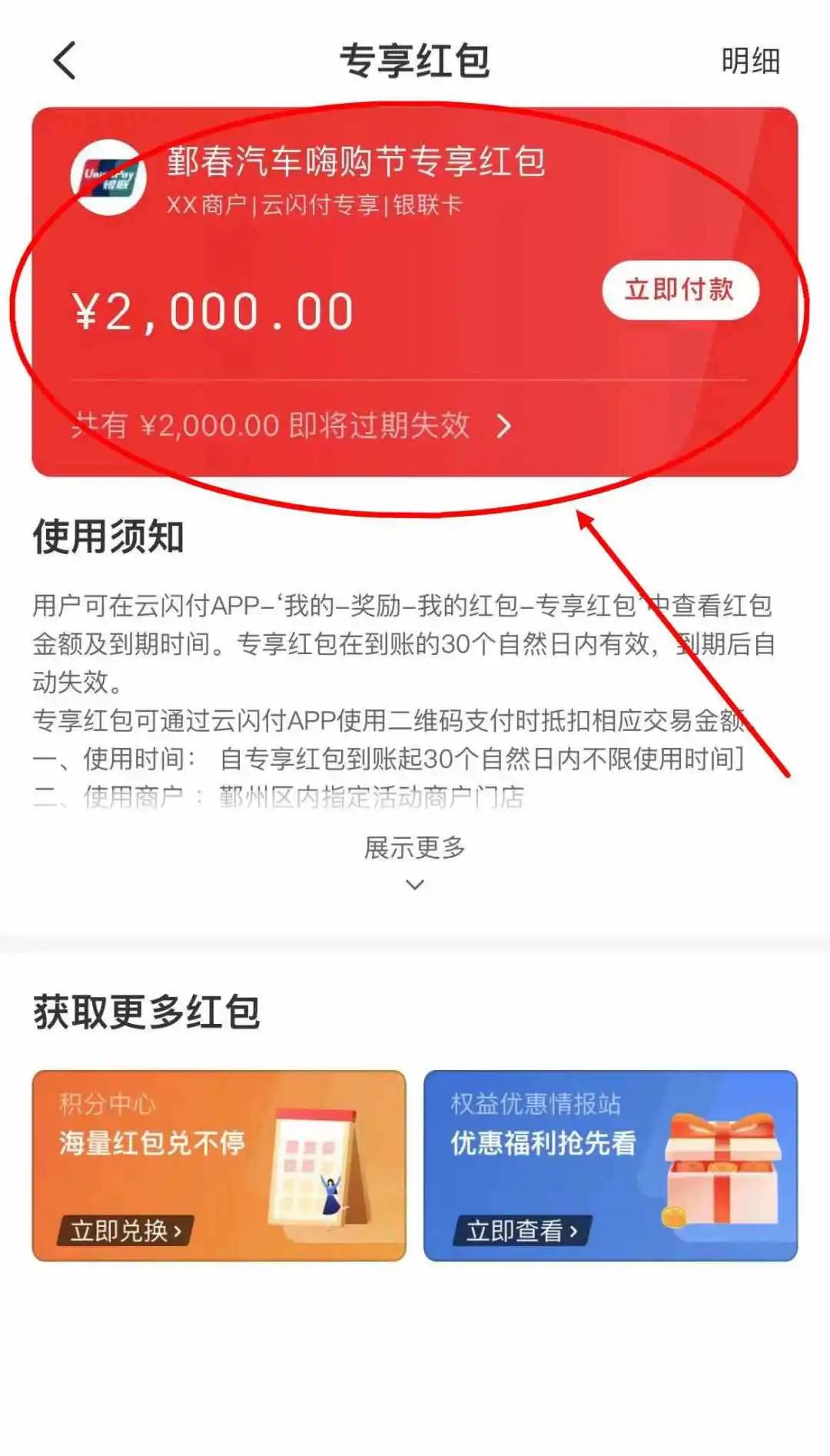Open 积分中心 立即兑换 card
830x1456 pixels.
[218, 1165]
